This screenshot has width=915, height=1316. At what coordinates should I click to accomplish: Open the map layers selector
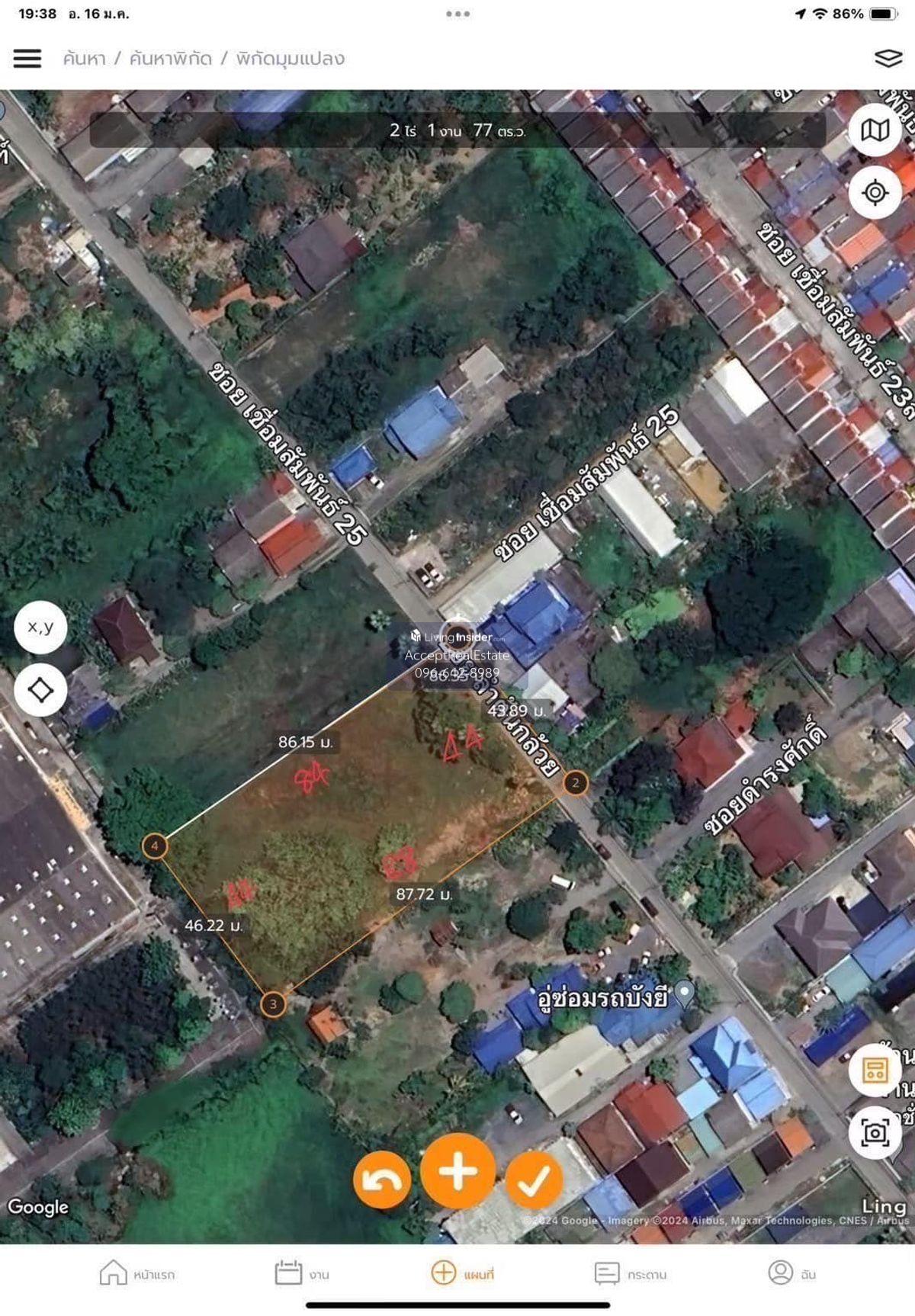[888, 58]
